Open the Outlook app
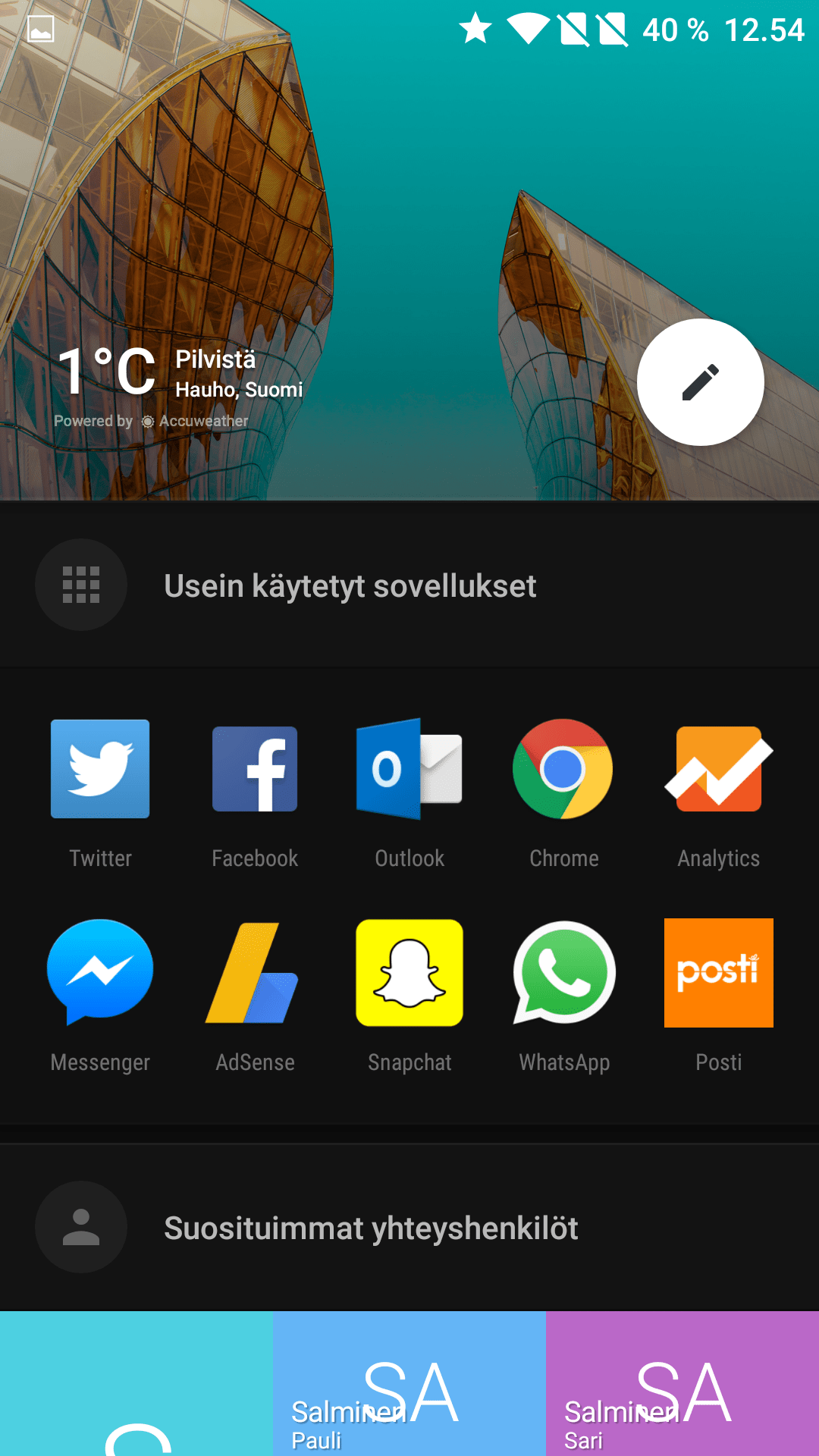 pyautogui.click(x=409, y=769)
